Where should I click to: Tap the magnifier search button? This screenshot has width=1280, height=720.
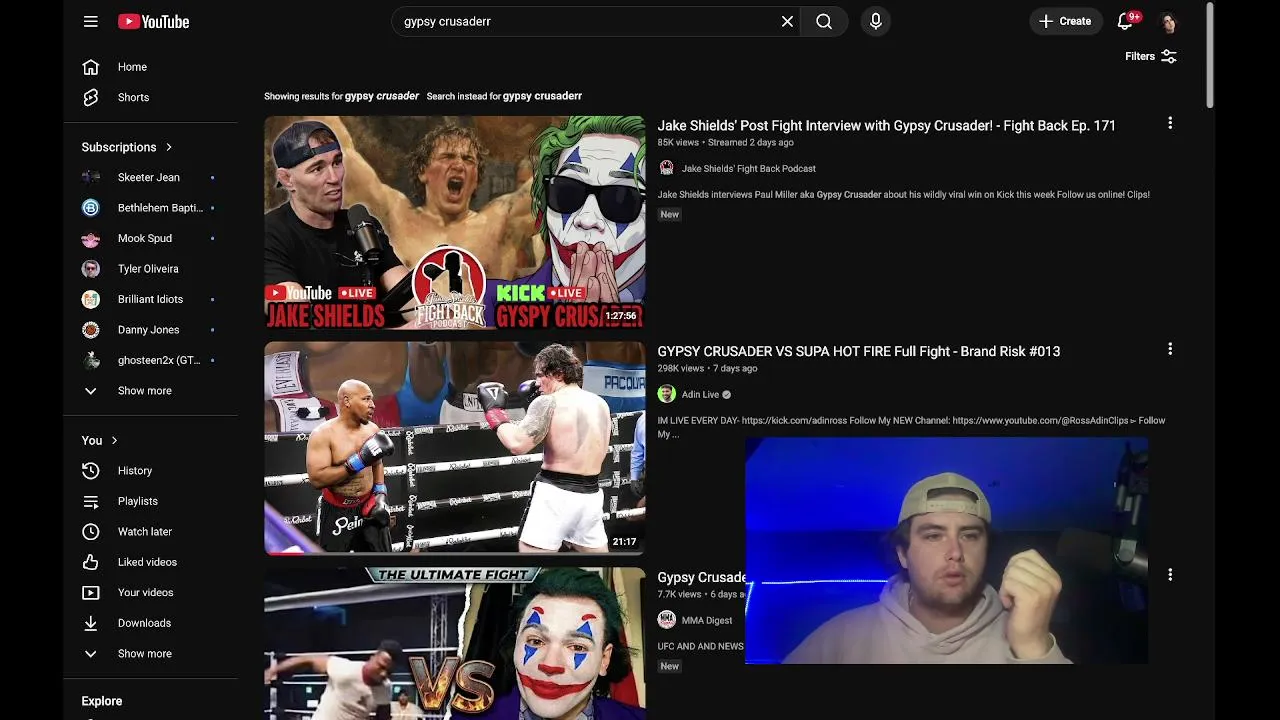(824, 21)
